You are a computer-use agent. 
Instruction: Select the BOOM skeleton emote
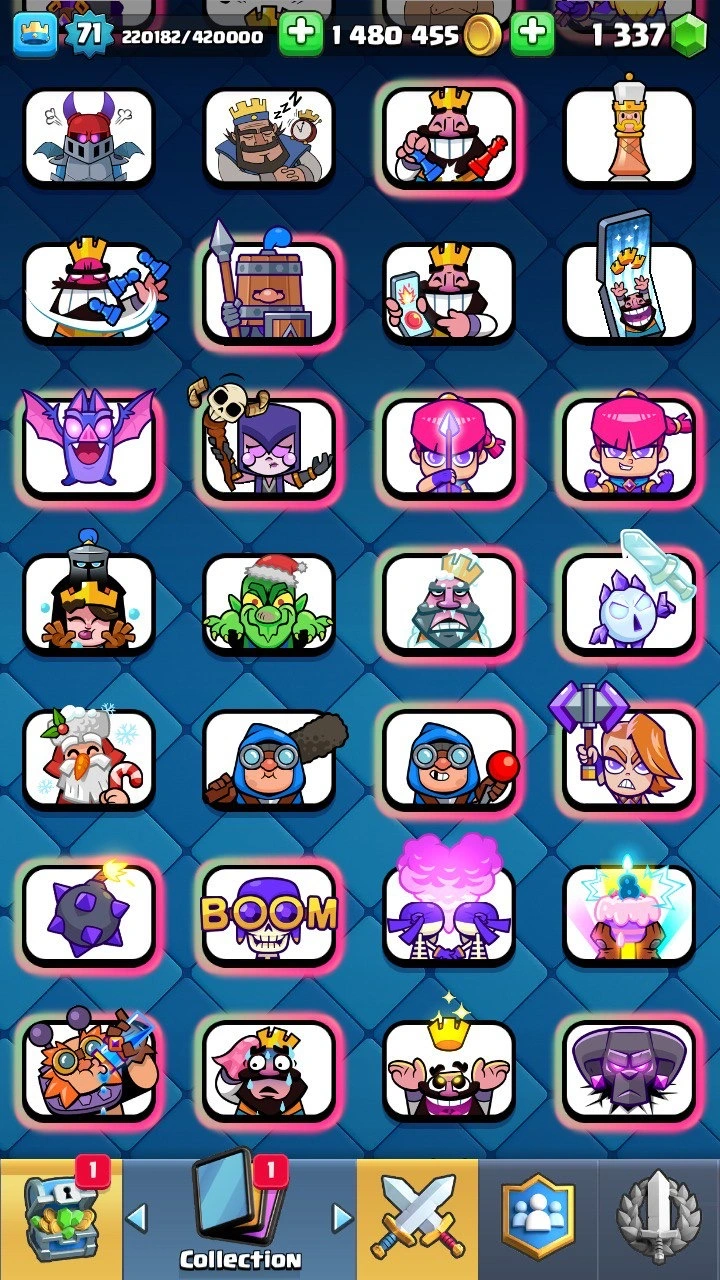(268, 914)
